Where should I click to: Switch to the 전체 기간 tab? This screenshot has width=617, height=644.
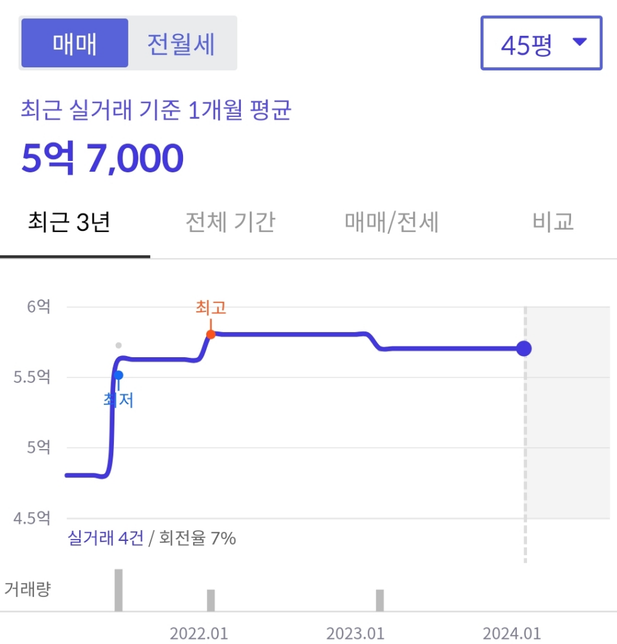point(230,222)
